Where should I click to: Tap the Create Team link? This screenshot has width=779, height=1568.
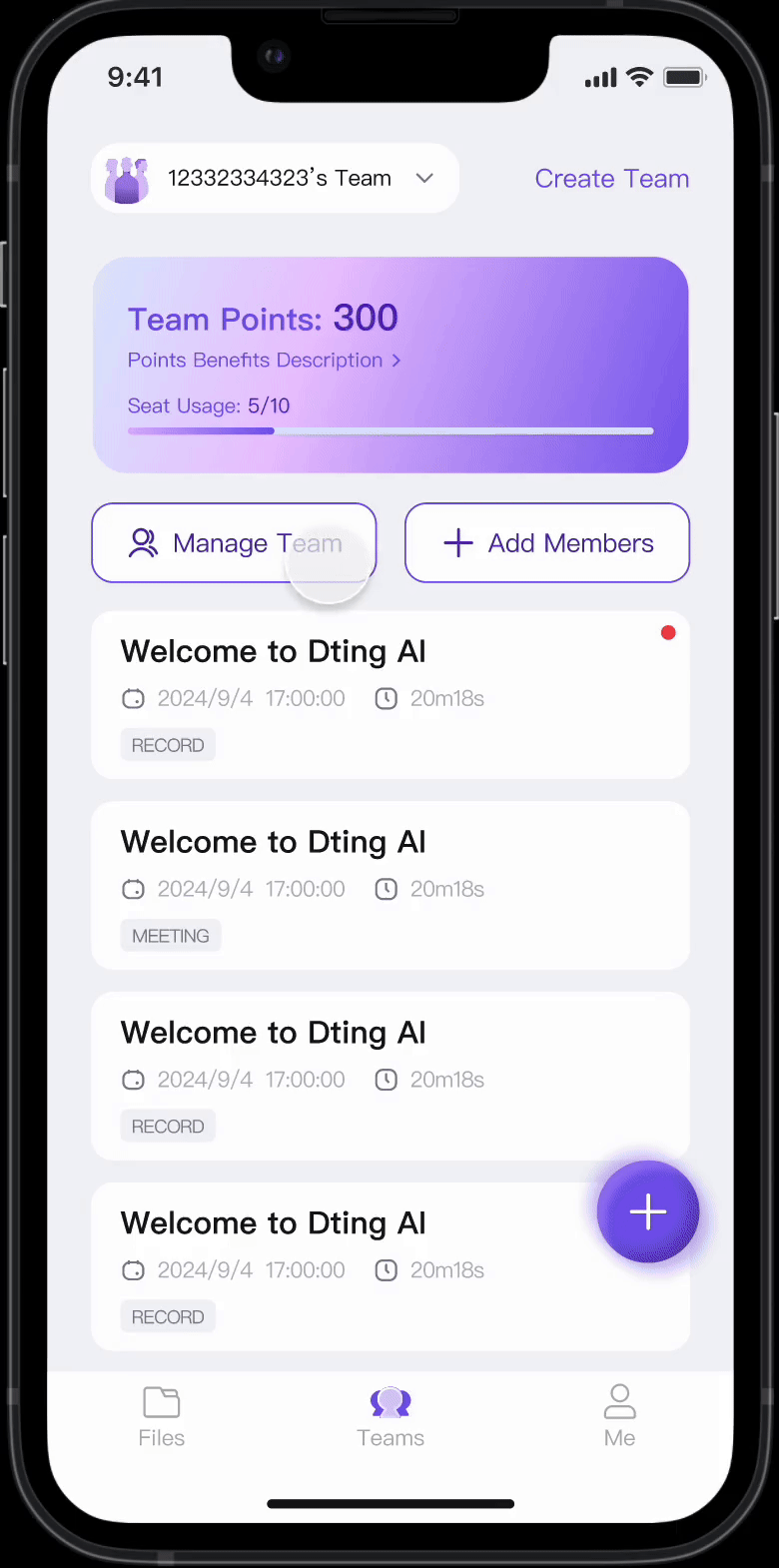pyautogui.click(x=611, y=179)
